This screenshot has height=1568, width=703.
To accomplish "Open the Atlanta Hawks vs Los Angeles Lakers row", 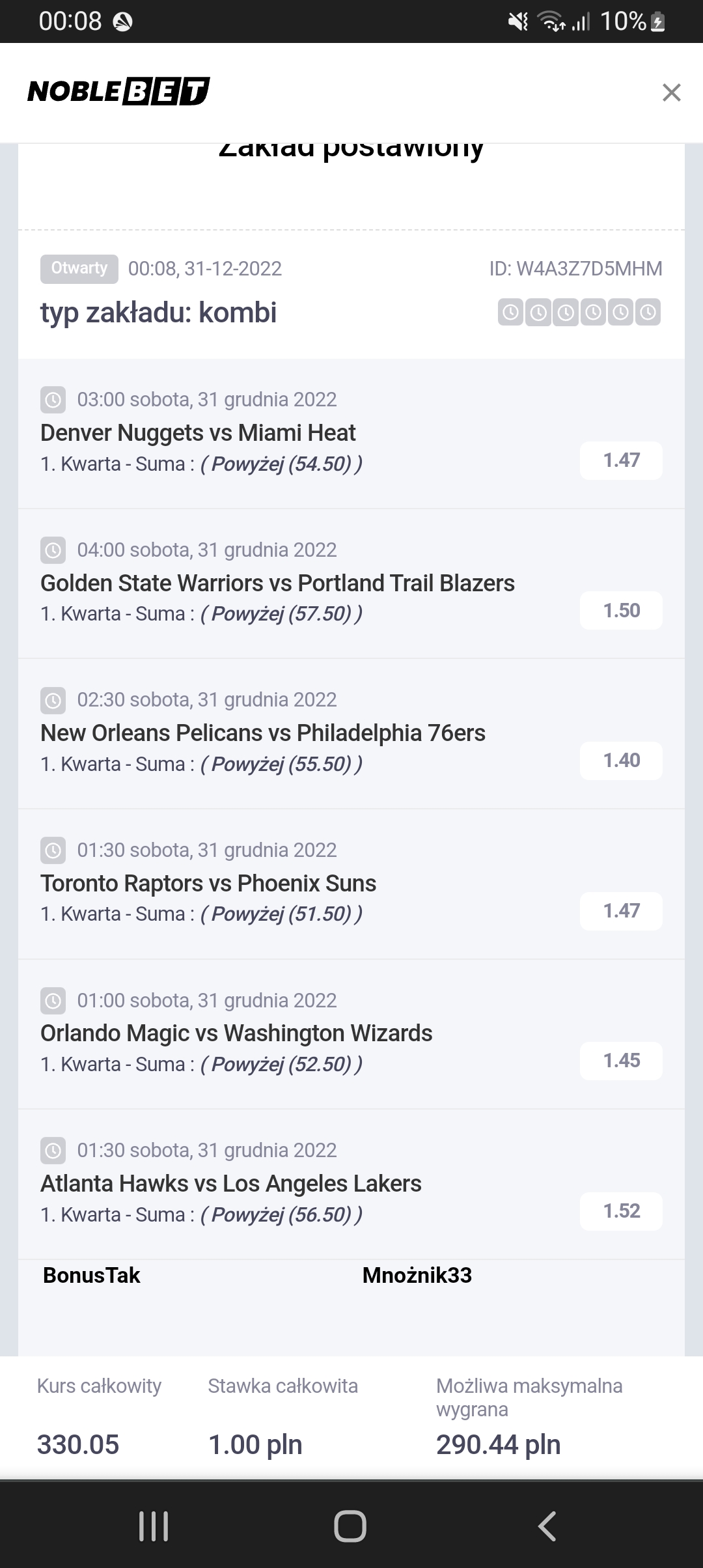I will click(351, 1184).
